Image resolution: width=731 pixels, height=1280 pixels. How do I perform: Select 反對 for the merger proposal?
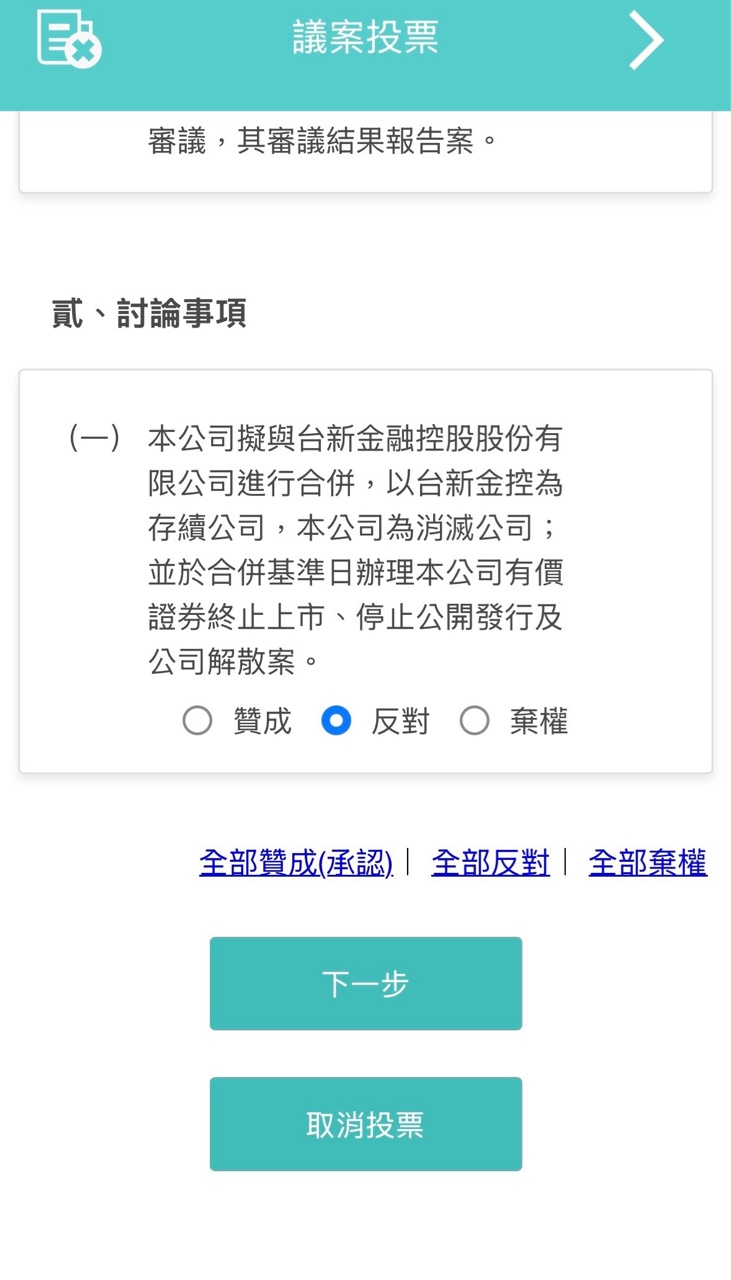coord(337,721)
